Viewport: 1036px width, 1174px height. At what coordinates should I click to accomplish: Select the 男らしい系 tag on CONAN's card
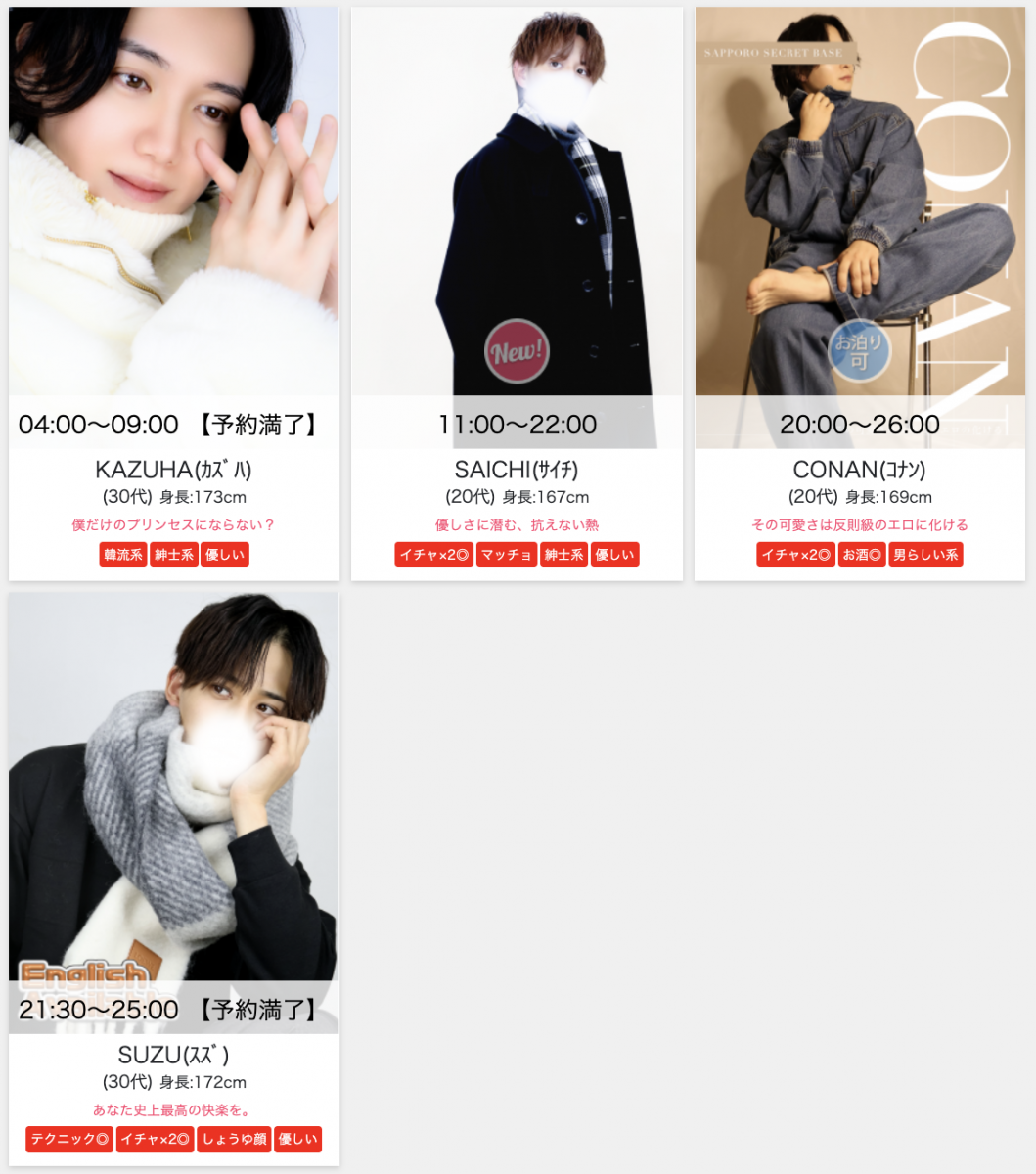925,555
